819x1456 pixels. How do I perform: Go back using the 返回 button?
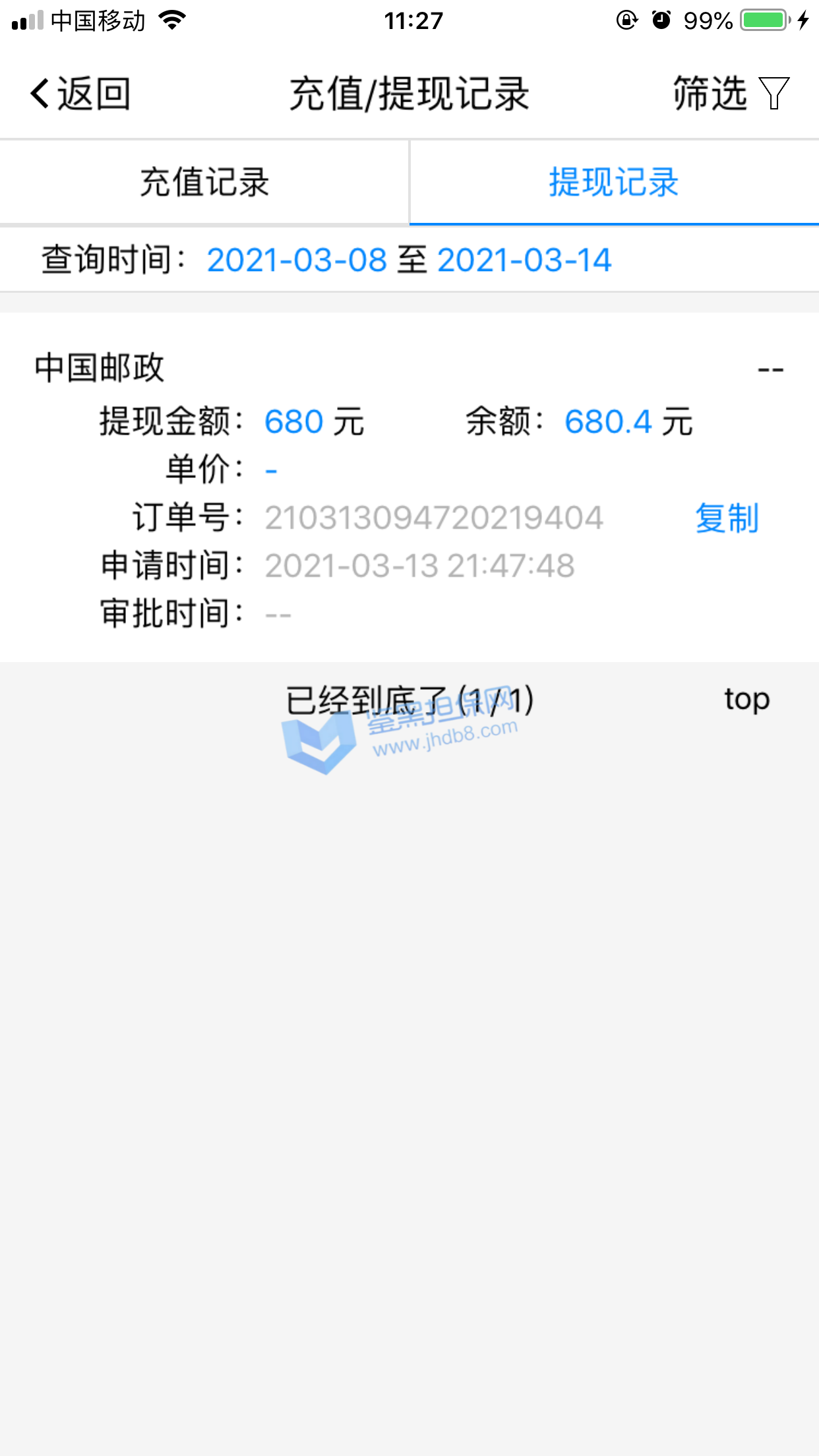tap(80, 94)
